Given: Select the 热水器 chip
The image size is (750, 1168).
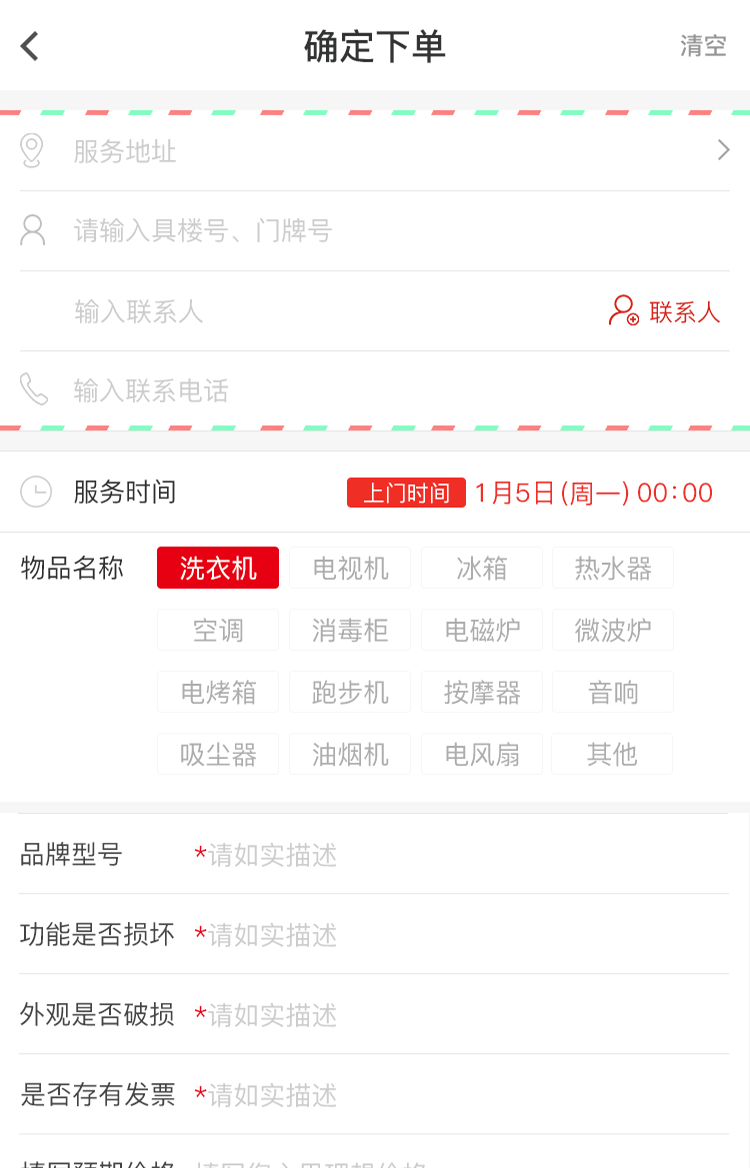Looking at the screenshot, I should coord(613,569).
